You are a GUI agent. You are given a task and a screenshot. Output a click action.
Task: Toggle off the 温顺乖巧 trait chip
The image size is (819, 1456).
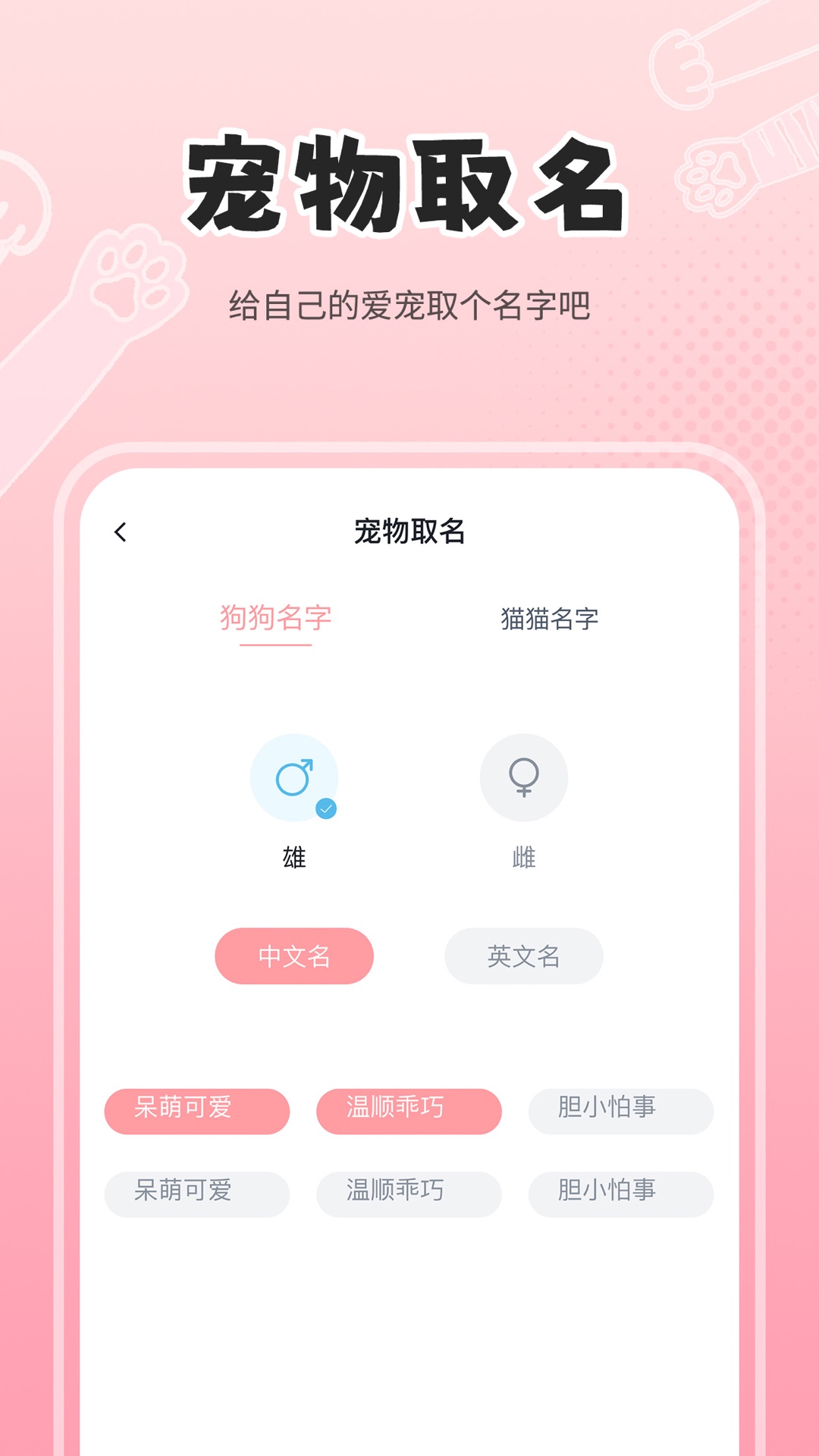tap(409, 1111)
